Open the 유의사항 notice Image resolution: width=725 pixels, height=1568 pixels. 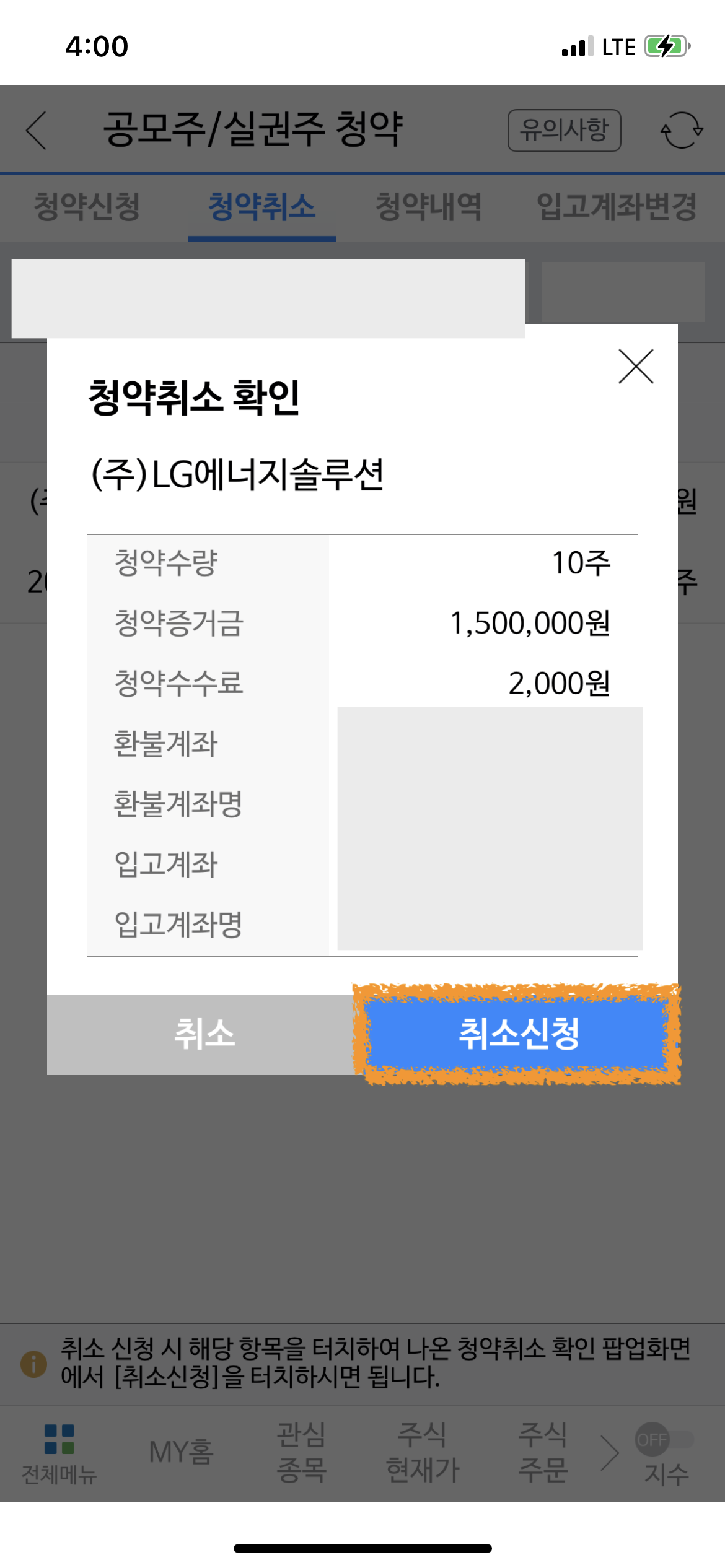pos(564,130)
